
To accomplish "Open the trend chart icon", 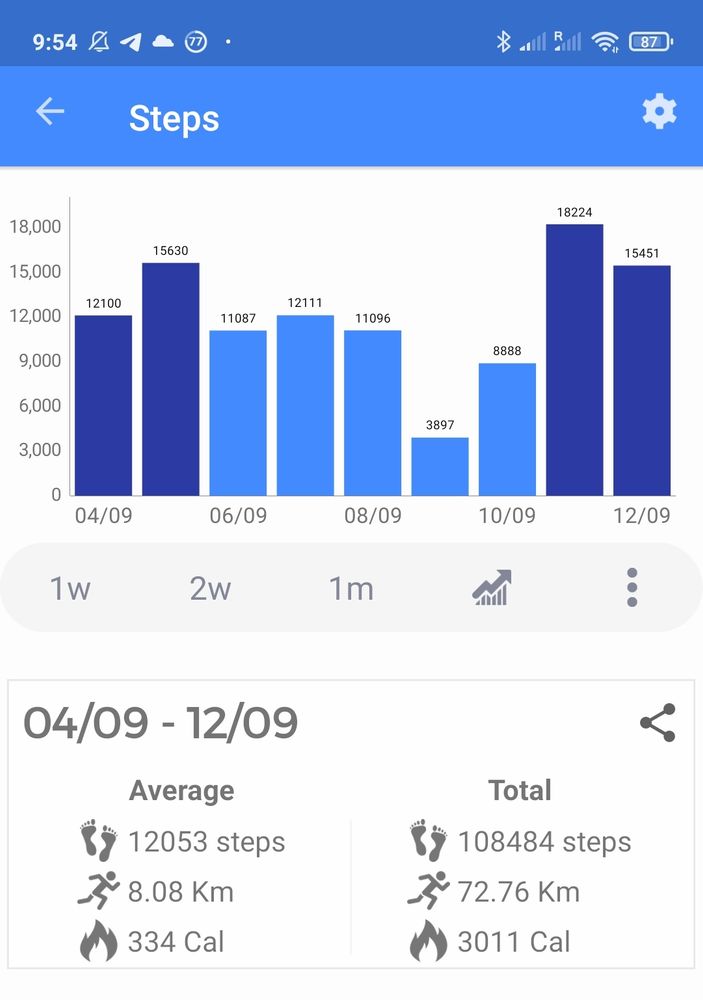I will pyautogui.click(x=492, y=588).
